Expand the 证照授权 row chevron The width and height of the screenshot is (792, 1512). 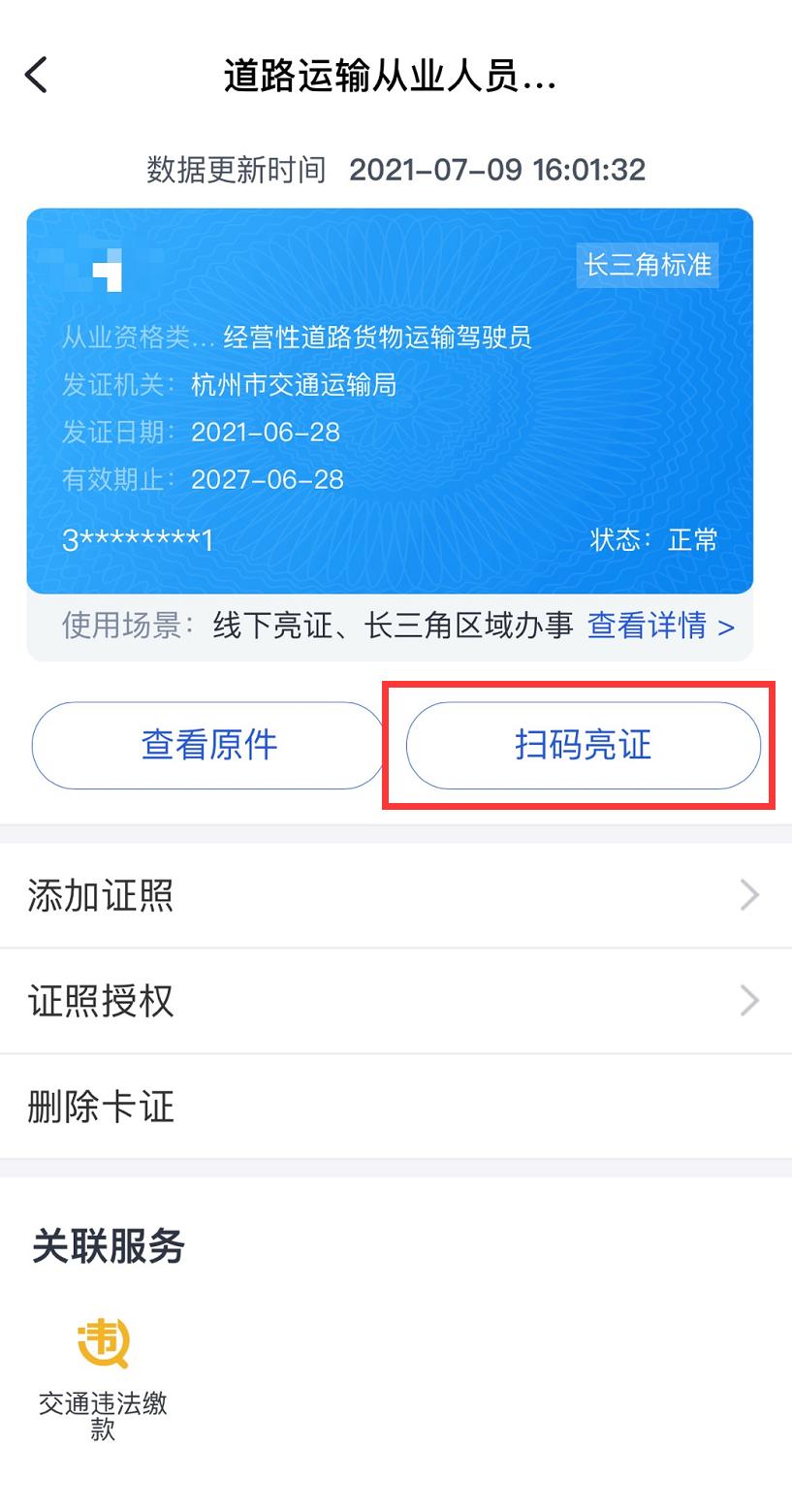(x=746, y=1000)
